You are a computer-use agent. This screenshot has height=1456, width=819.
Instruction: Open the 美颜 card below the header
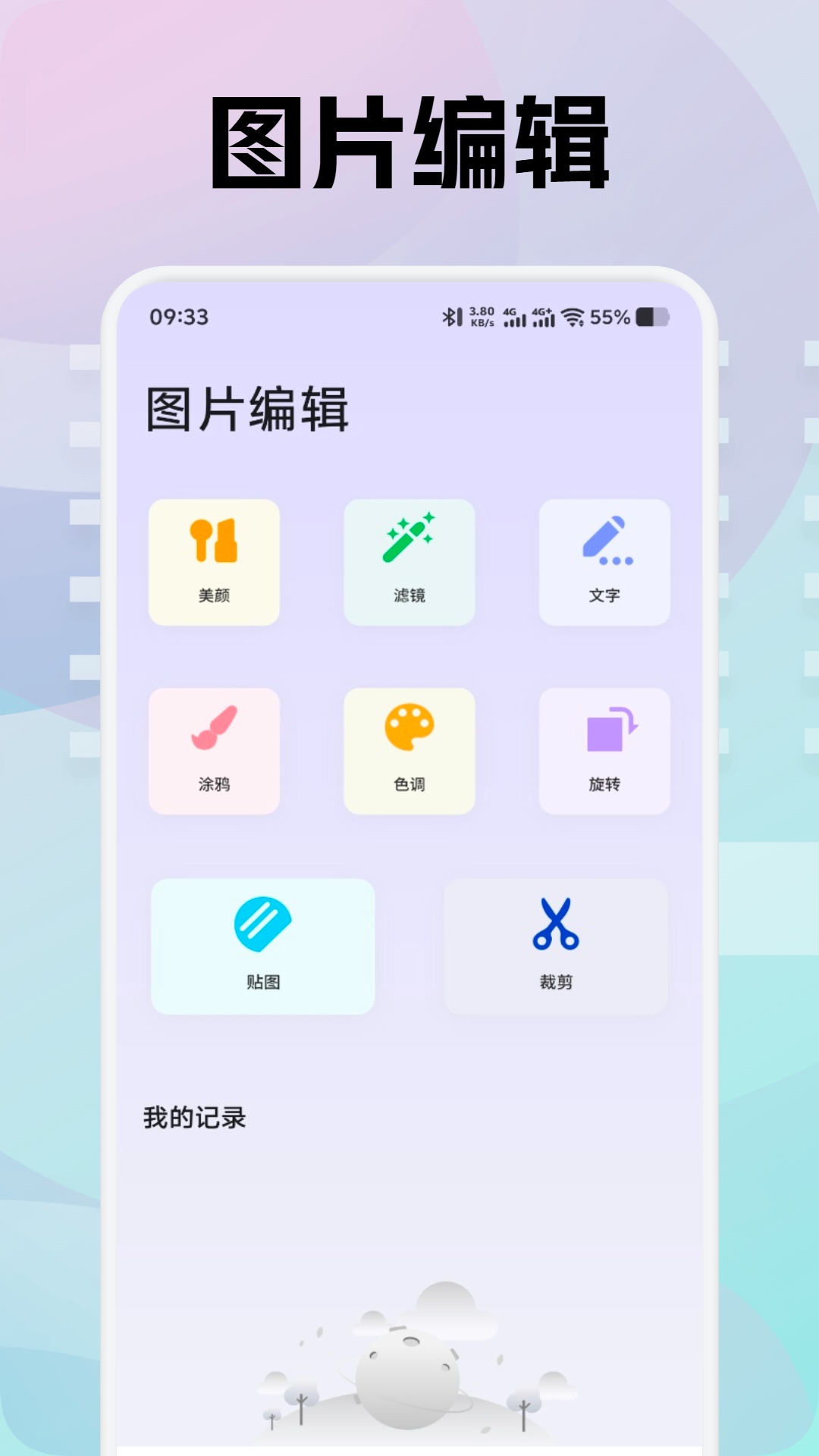click(x=214, y=563)
